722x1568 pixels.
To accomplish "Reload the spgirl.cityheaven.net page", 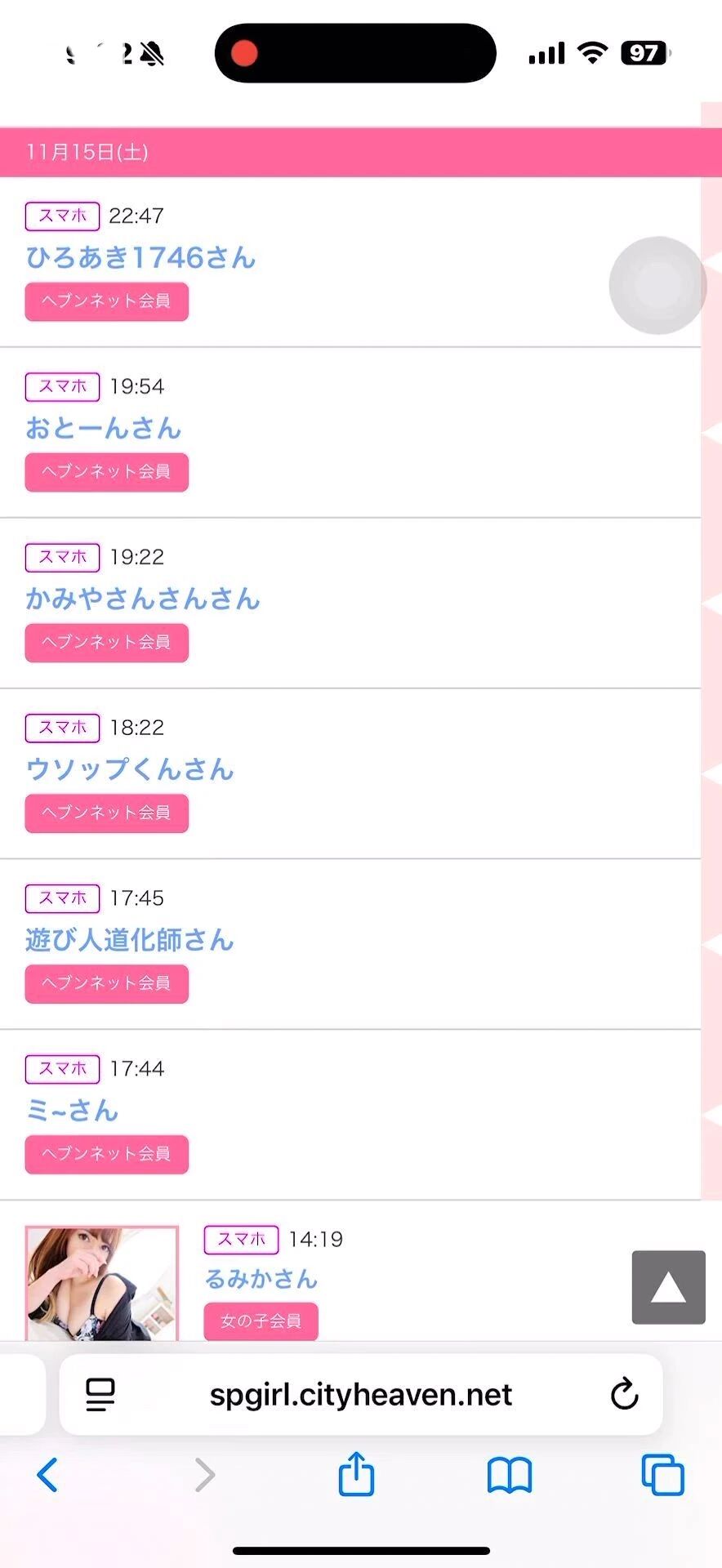I will 623,1395.
